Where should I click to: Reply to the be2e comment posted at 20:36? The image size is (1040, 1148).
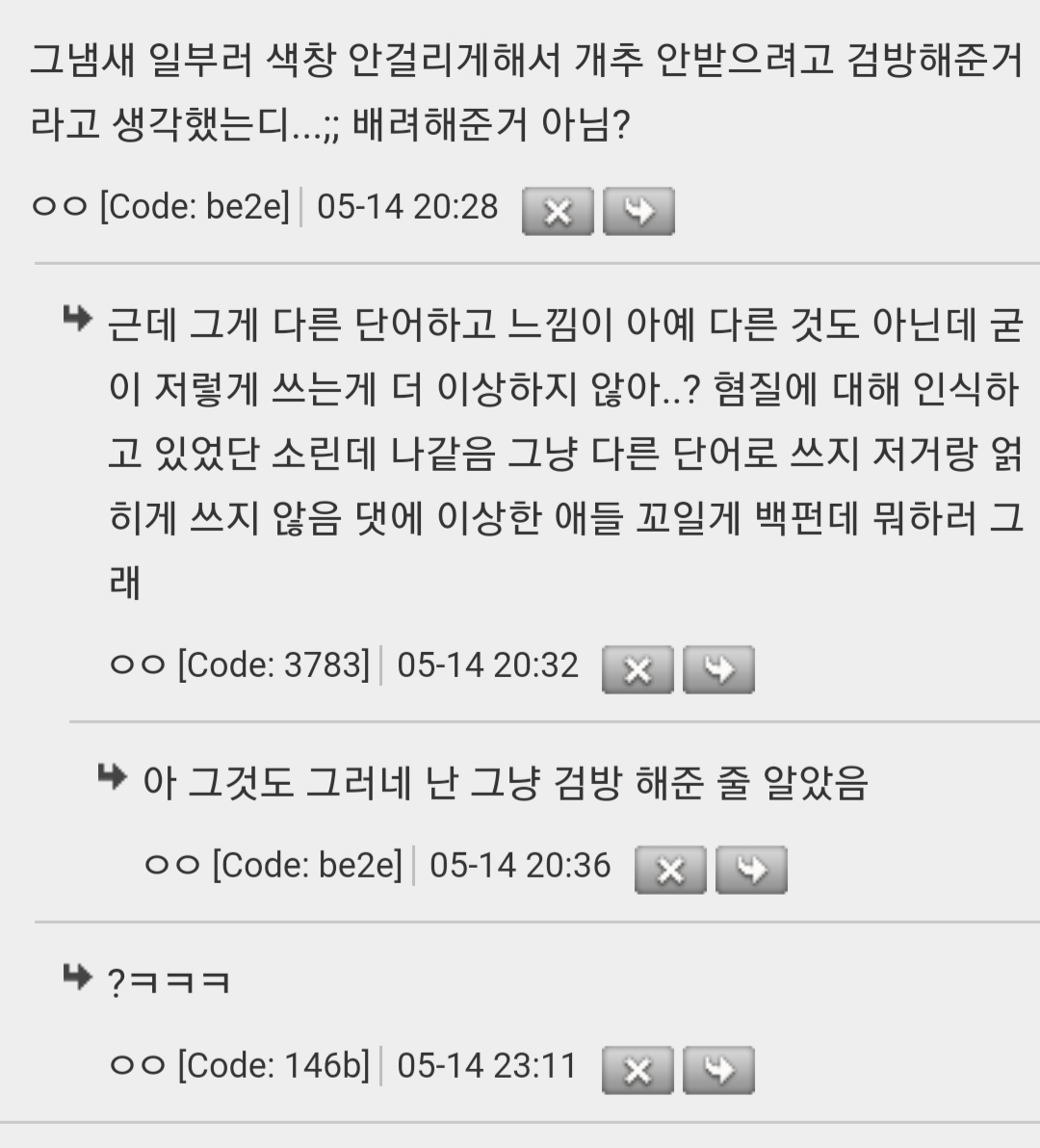click(x=751, y=871)
